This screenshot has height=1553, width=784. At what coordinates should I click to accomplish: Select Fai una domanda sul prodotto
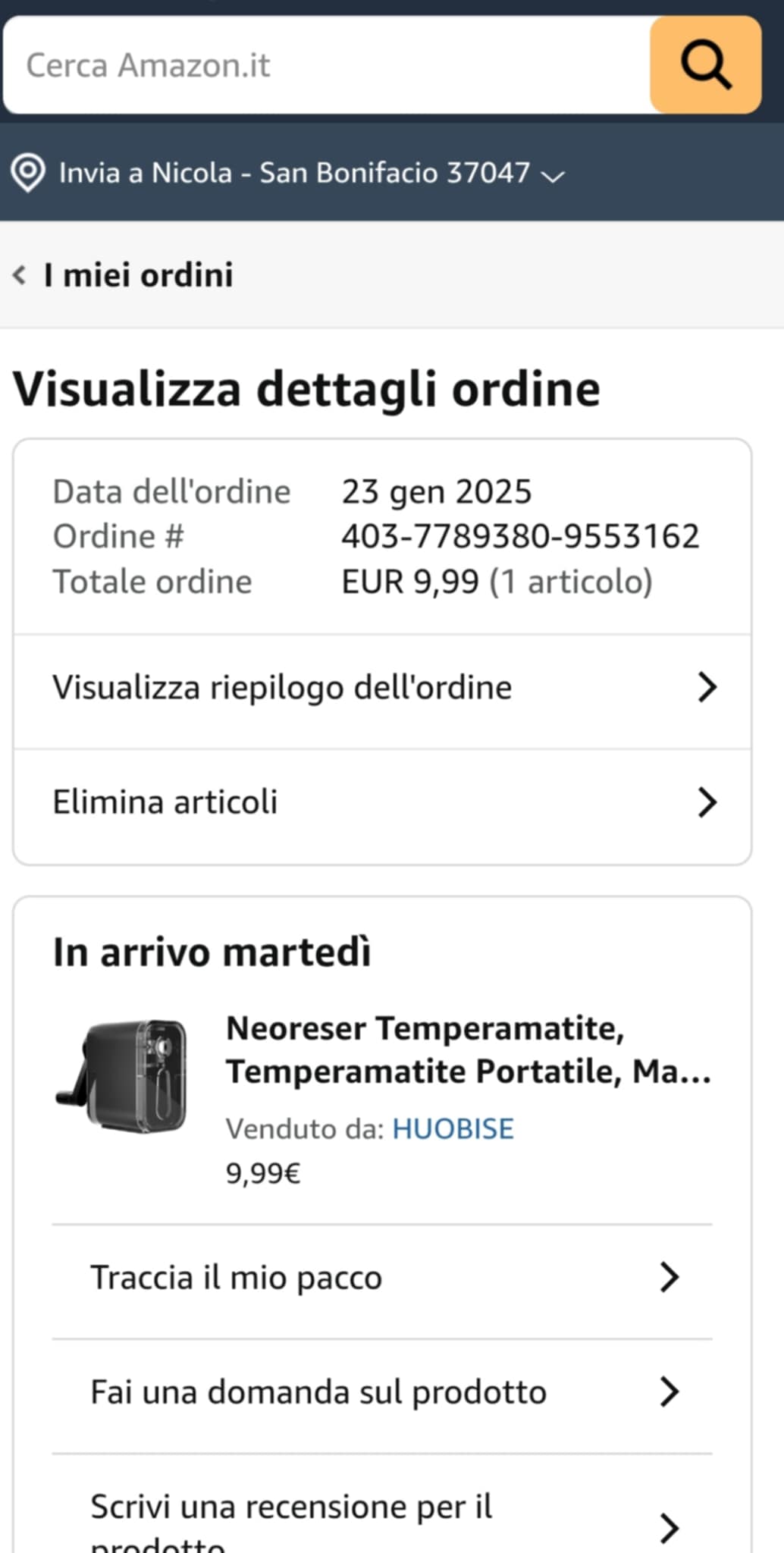(383, 1392)
